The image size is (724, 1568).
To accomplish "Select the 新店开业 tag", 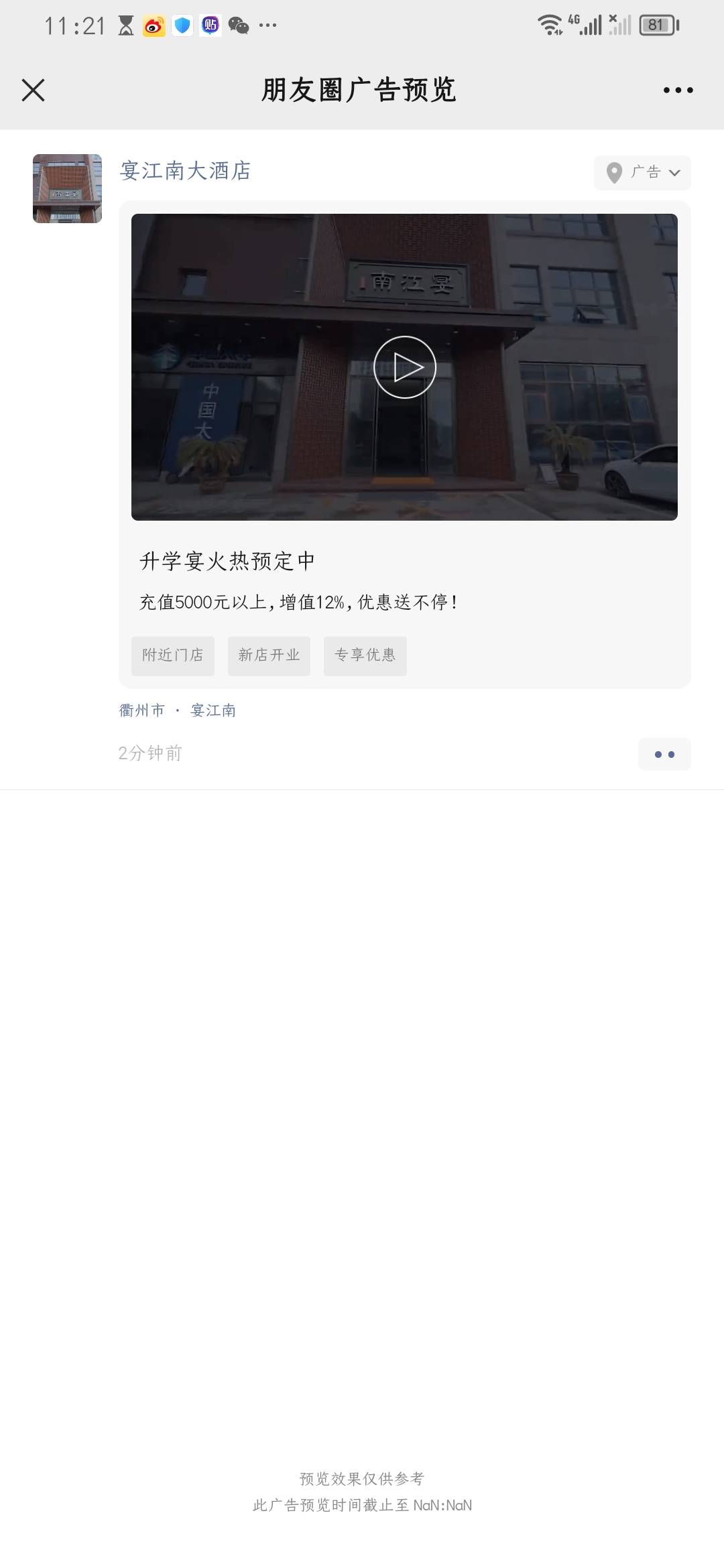I will [269, 655].
